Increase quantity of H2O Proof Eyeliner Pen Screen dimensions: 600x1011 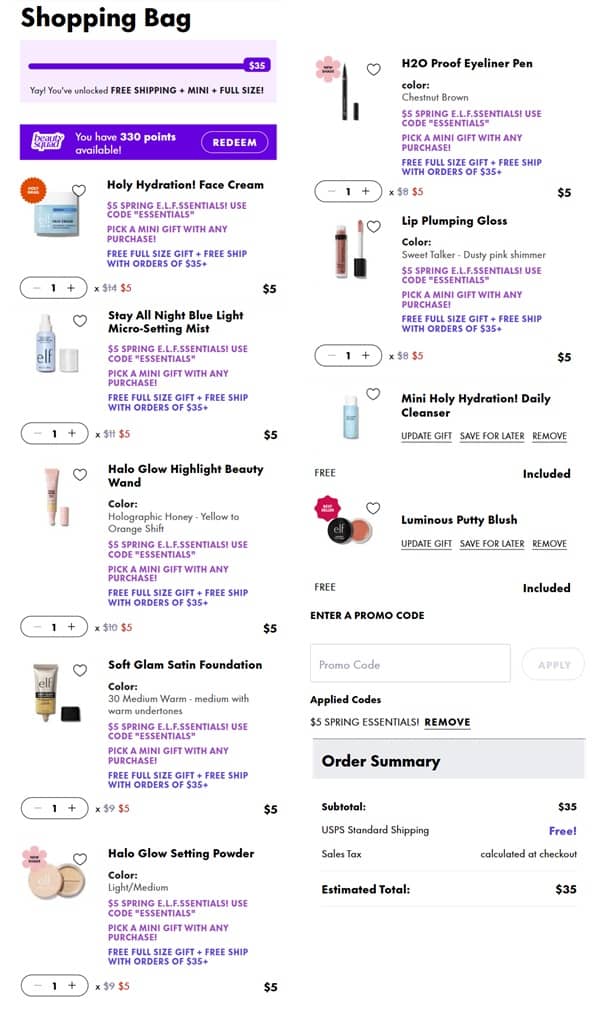coord(365,191)
